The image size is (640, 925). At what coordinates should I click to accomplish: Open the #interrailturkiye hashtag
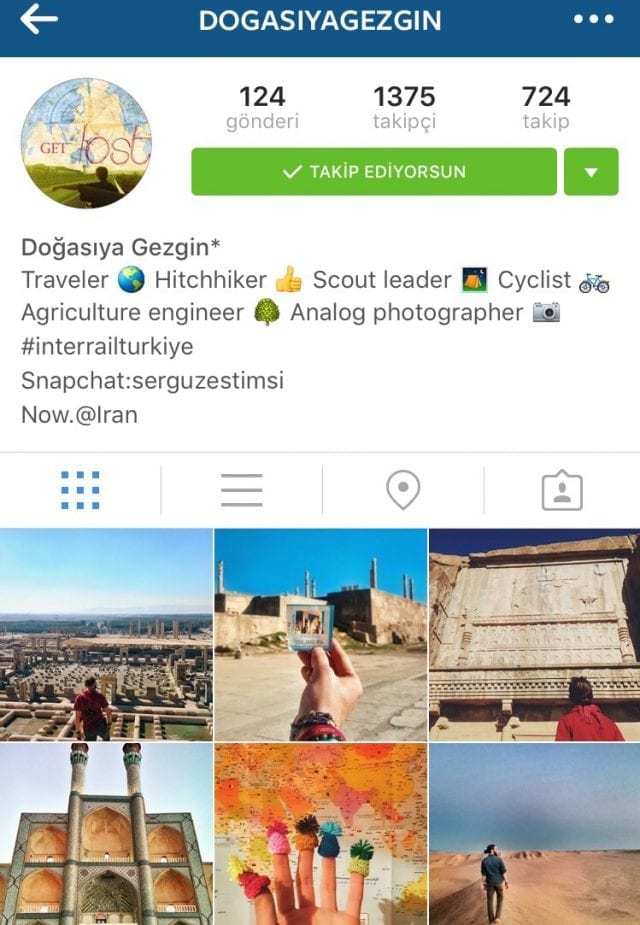(108, 347)
